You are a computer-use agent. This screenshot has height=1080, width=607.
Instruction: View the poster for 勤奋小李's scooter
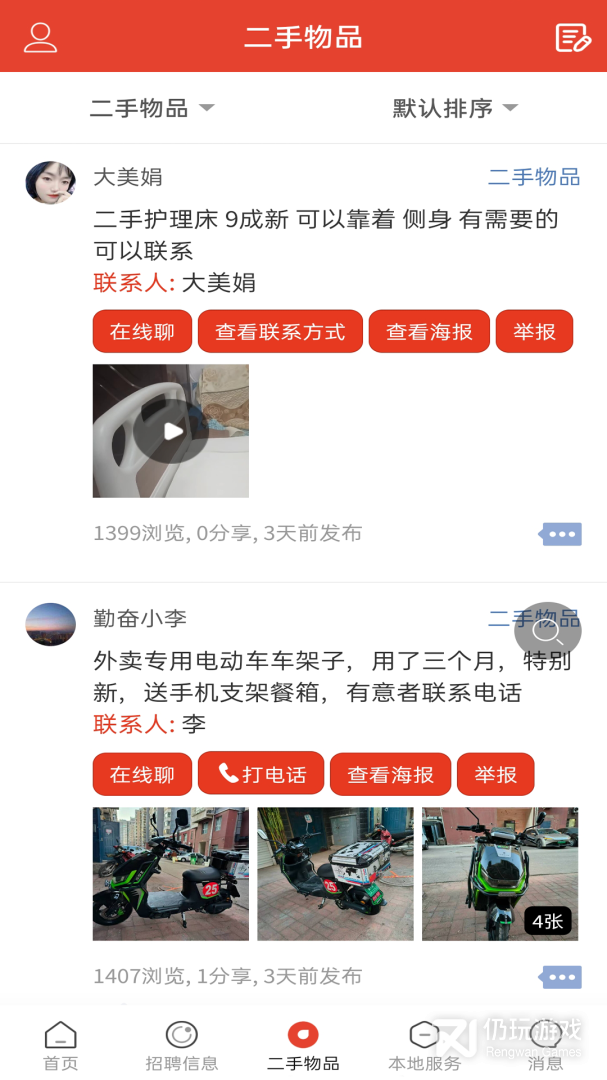point(390,774)
